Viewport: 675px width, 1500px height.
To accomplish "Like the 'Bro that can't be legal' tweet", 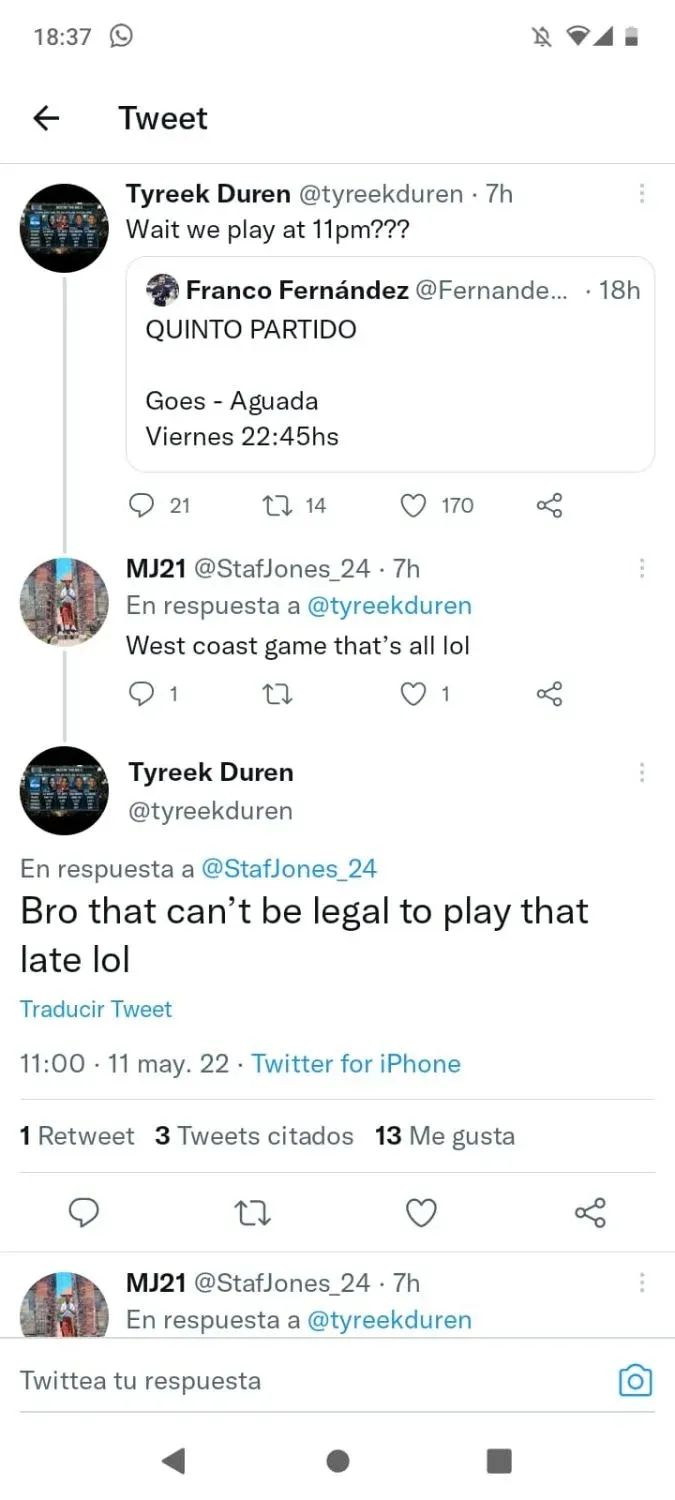I will click(422, 1213).
